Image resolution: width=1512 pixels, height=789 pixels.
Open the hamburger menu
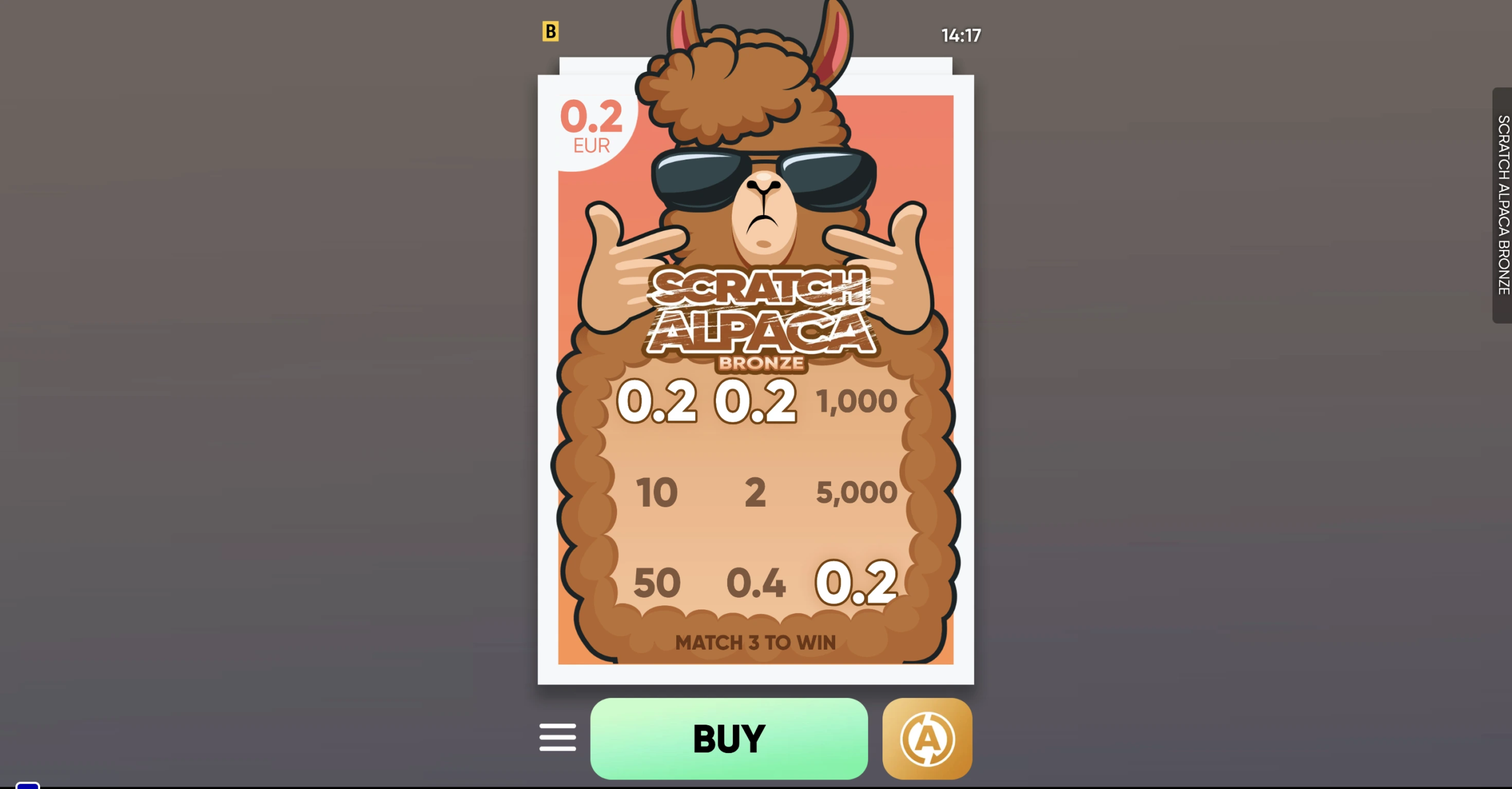[558, 738]
